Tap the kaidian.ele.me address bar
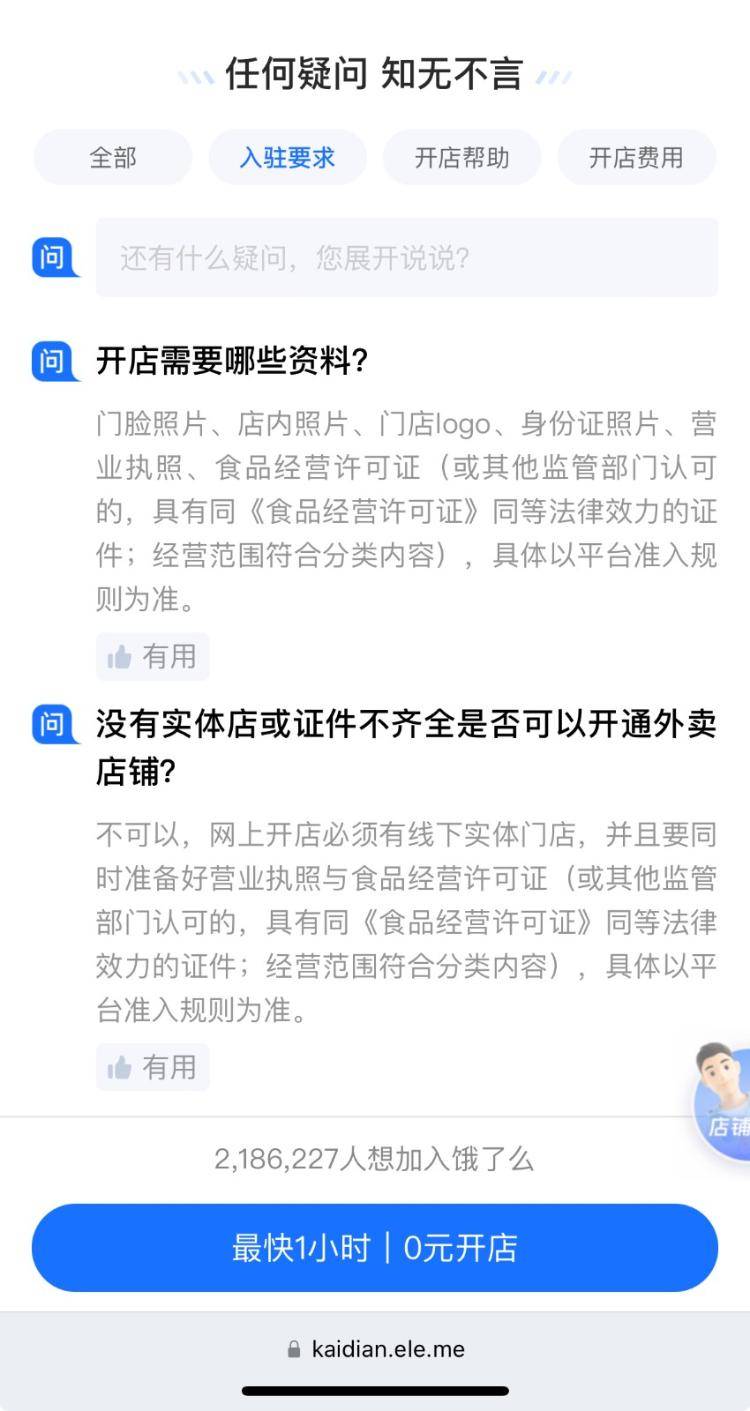750x1411 pixels. 375,1349
